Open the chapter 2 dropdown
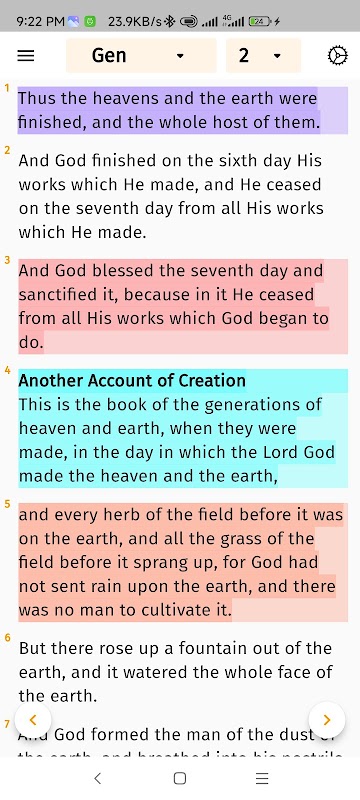This screenshot has height=800, width=360. click(x=263, y=56)
